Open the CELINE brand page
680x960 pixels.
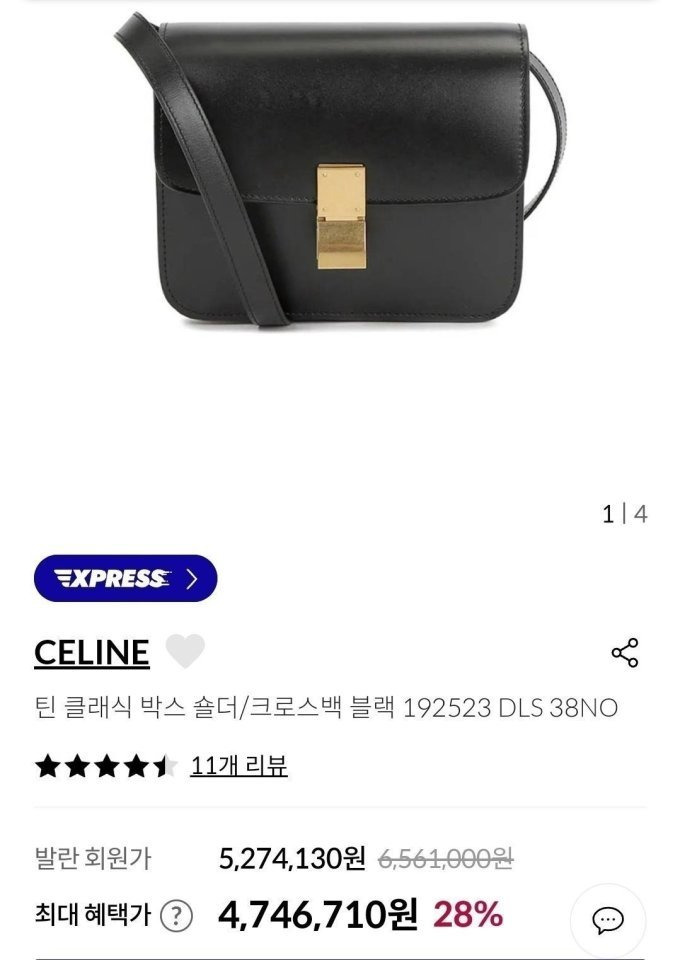[x=91, y=653]
